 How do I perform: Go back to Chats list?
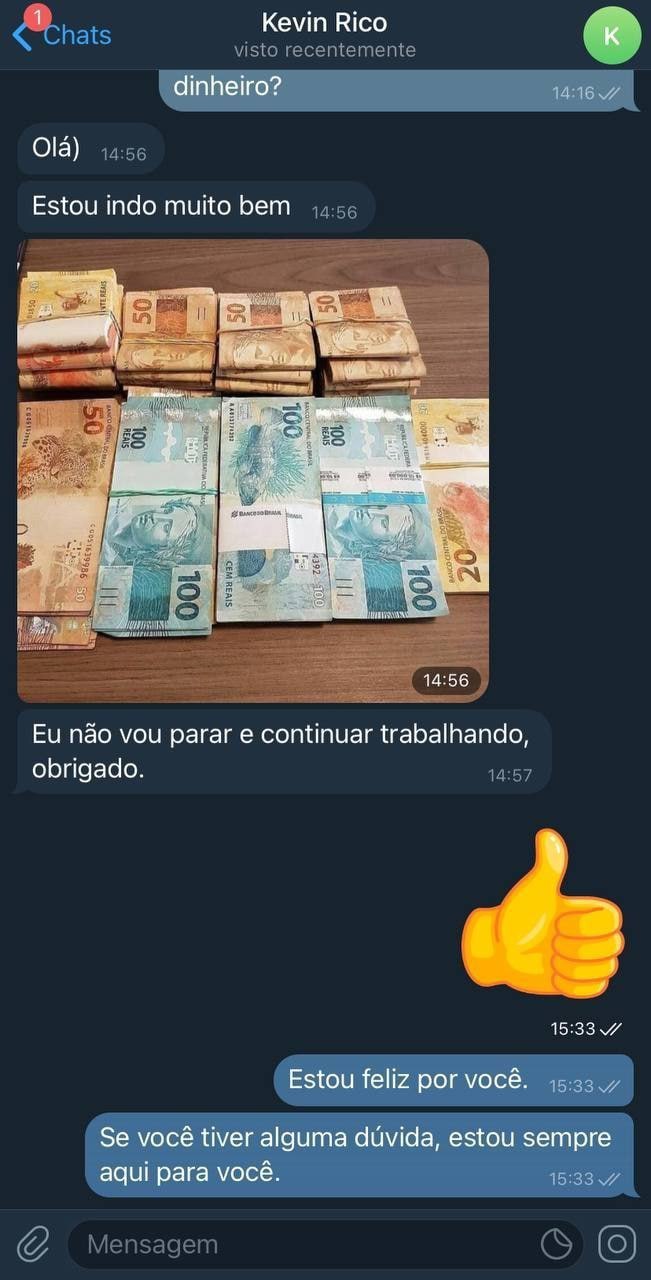[62, 35]
